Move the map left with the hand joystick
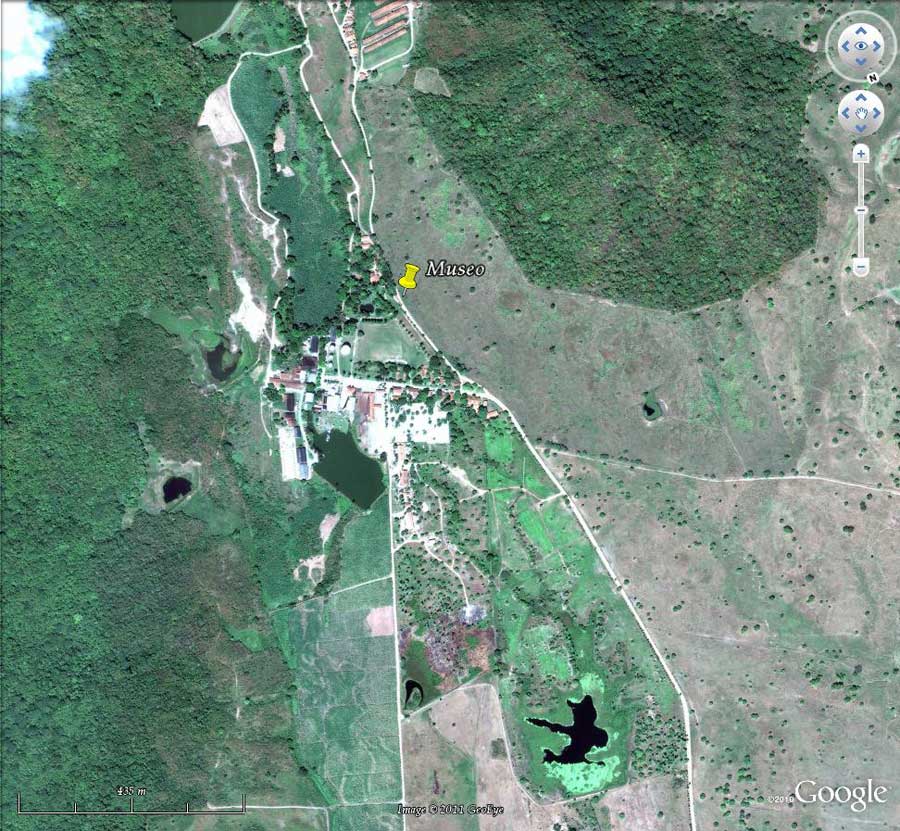The height and width of the screenshot is (831, 900). coord(846,113)
